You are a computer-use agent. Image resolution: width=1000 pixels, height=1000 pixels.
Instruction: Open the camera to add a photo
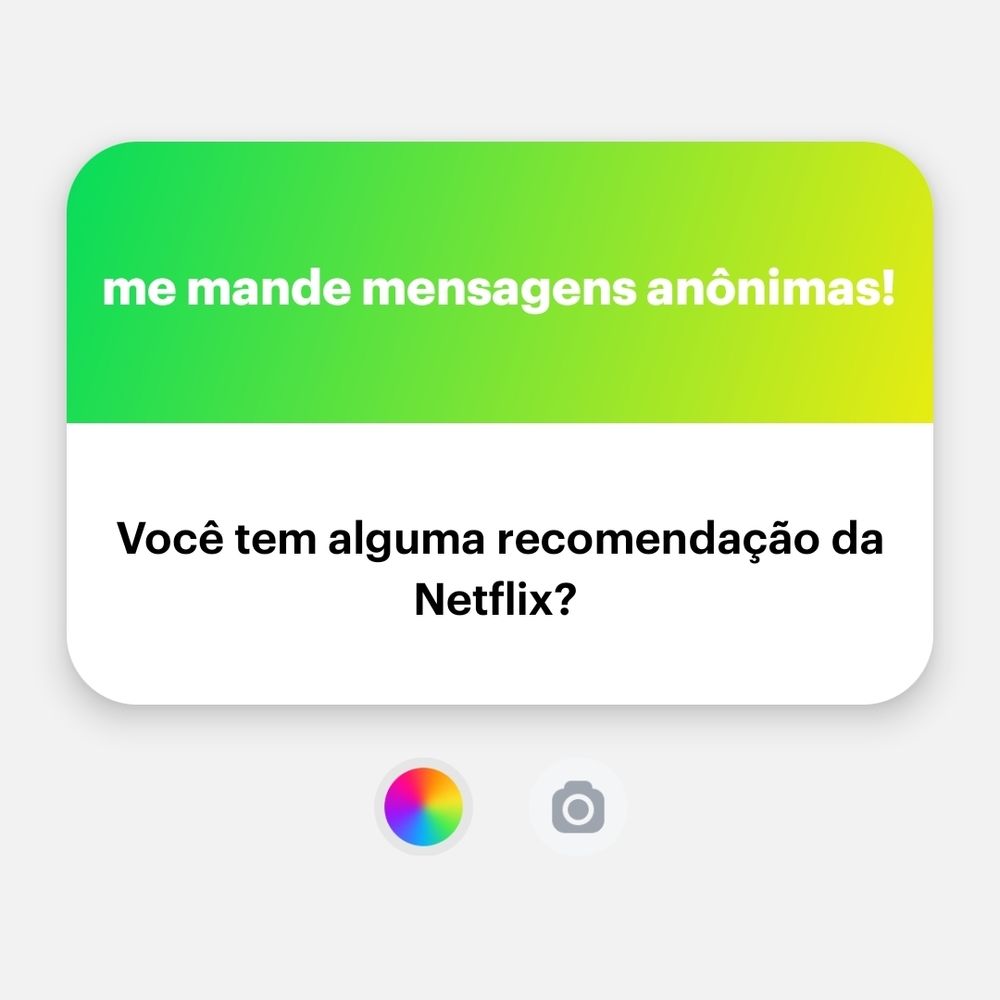(577, 807)
